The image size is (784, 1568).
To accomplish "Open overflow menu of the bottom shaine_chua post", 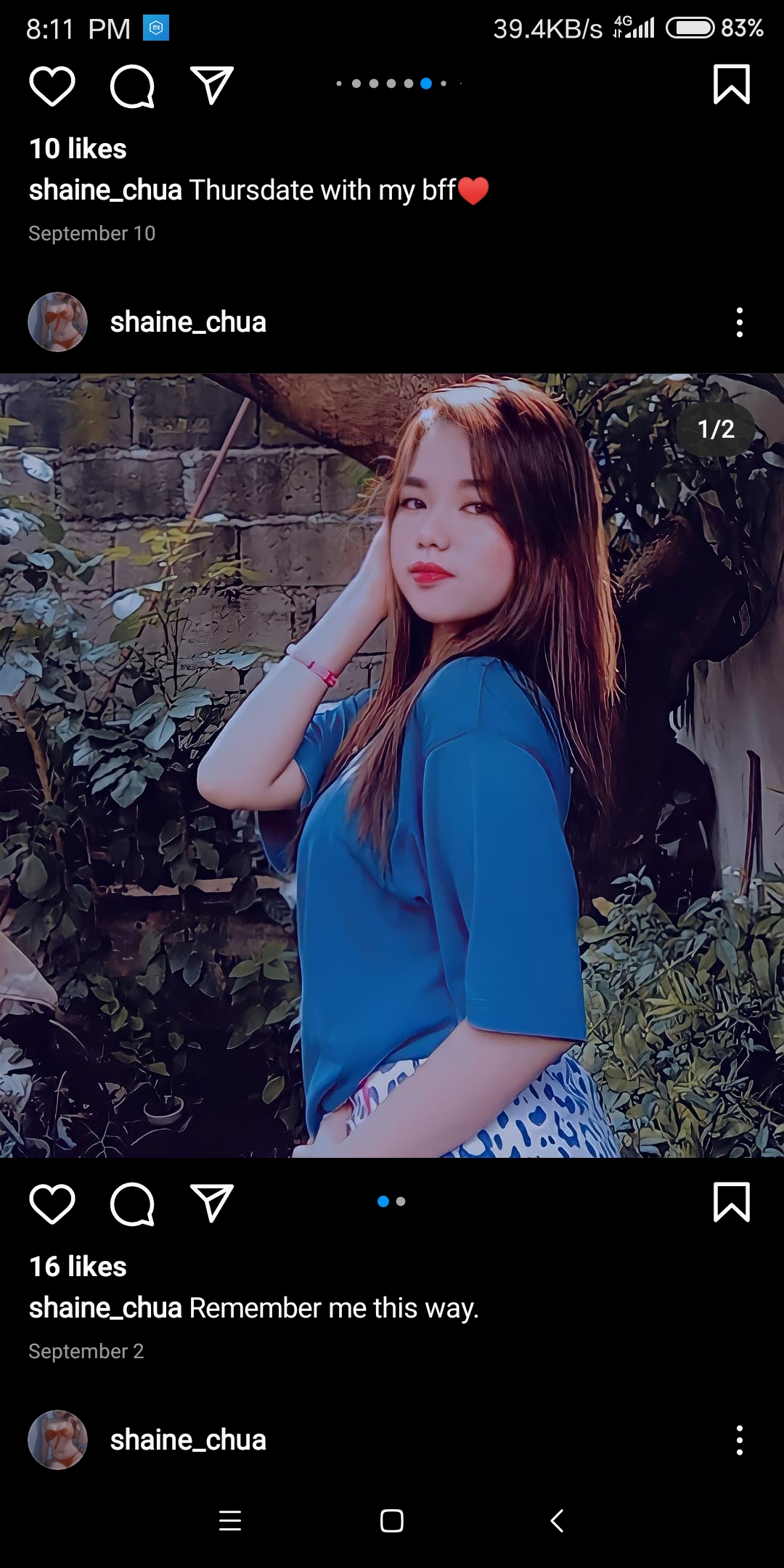I will 740,1440.
